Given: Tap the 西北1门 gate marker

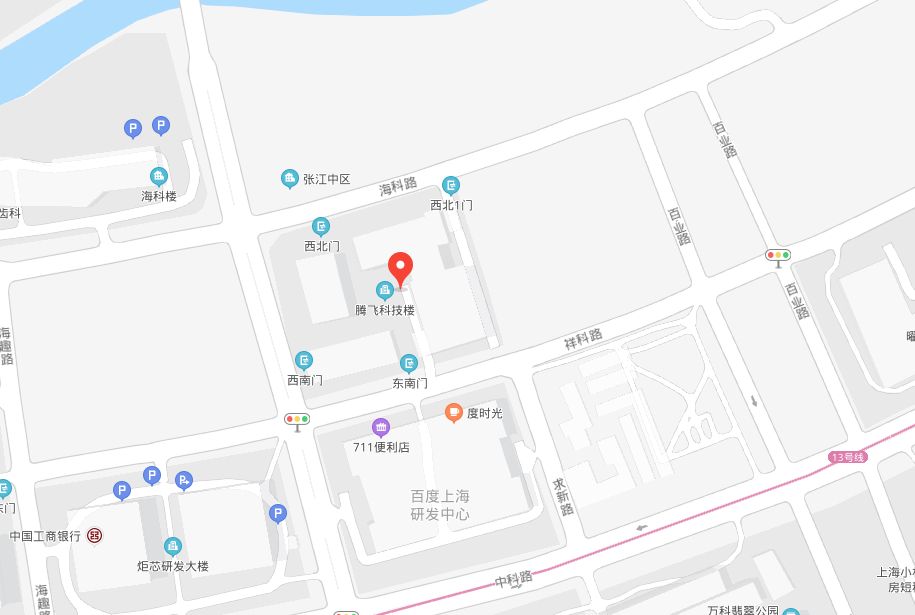Looking at the screenshot, I should coord(452,186).
